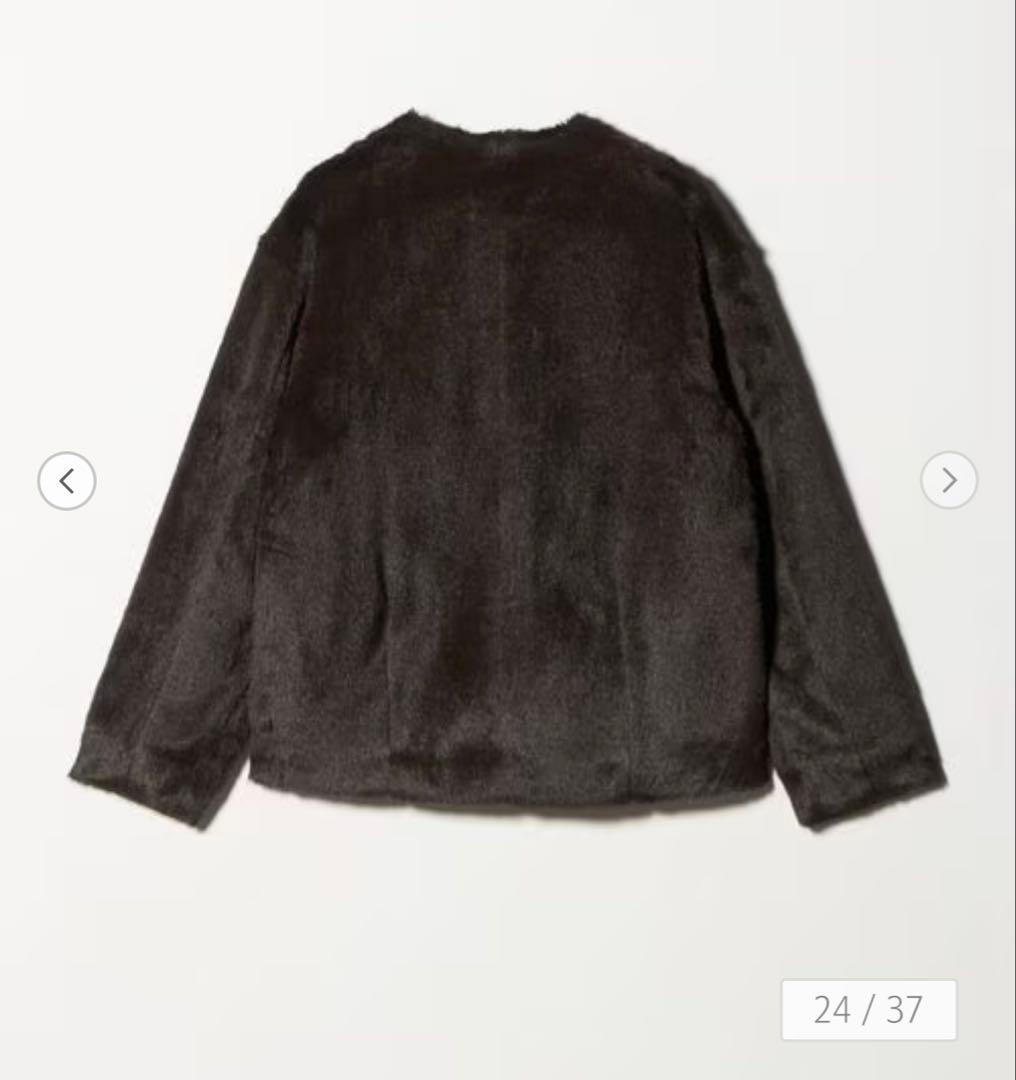Show the next product photo
The height and width of the screenshot is (1080, 1016).
click(x=948, y=481)
